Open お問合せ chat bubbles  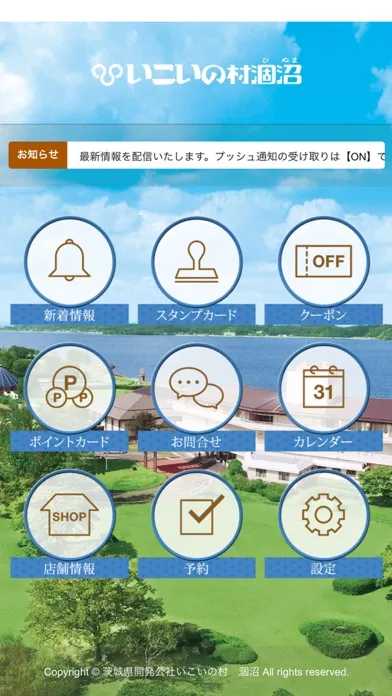(x=197, y=388)
